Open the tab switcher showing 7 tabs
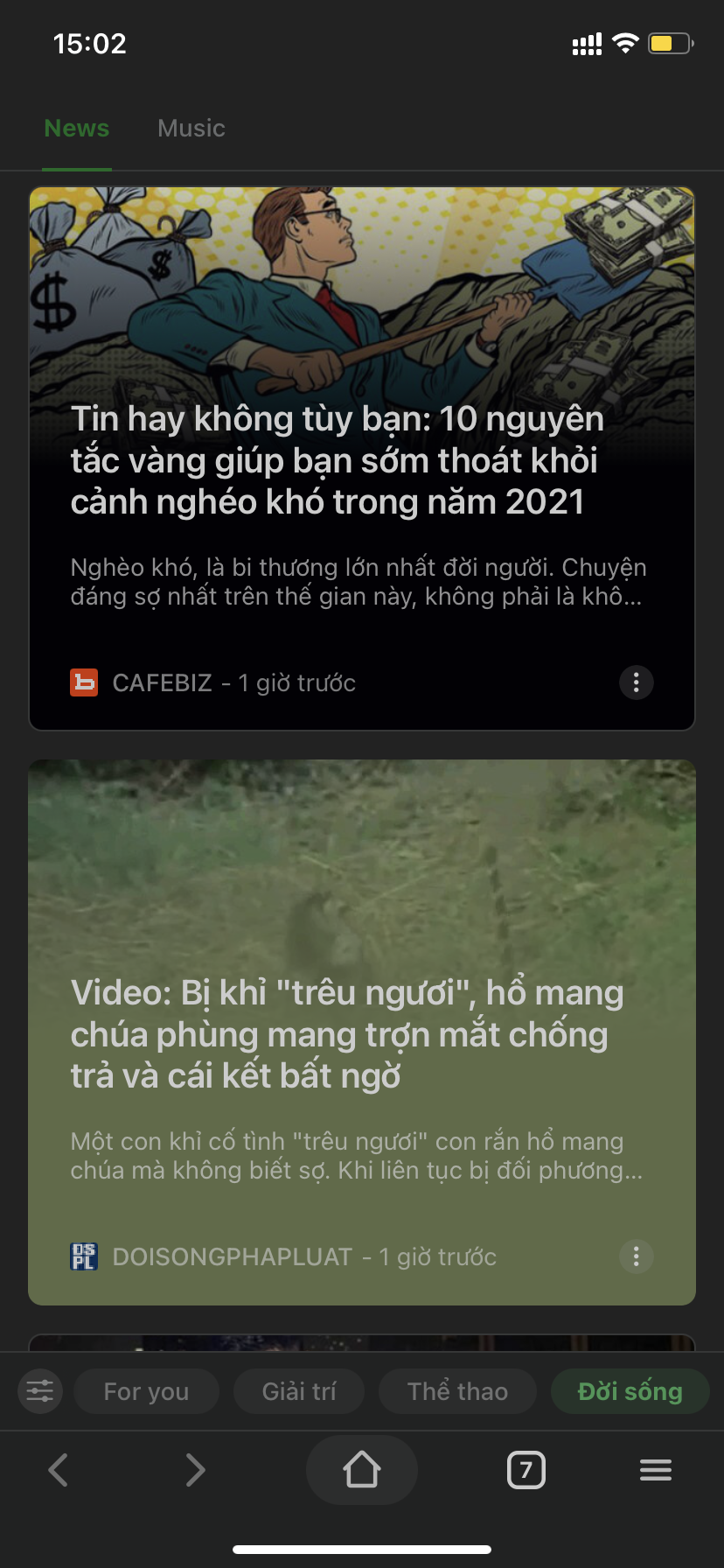This screenshot has width=724, height=1568. coord(526,1470)
